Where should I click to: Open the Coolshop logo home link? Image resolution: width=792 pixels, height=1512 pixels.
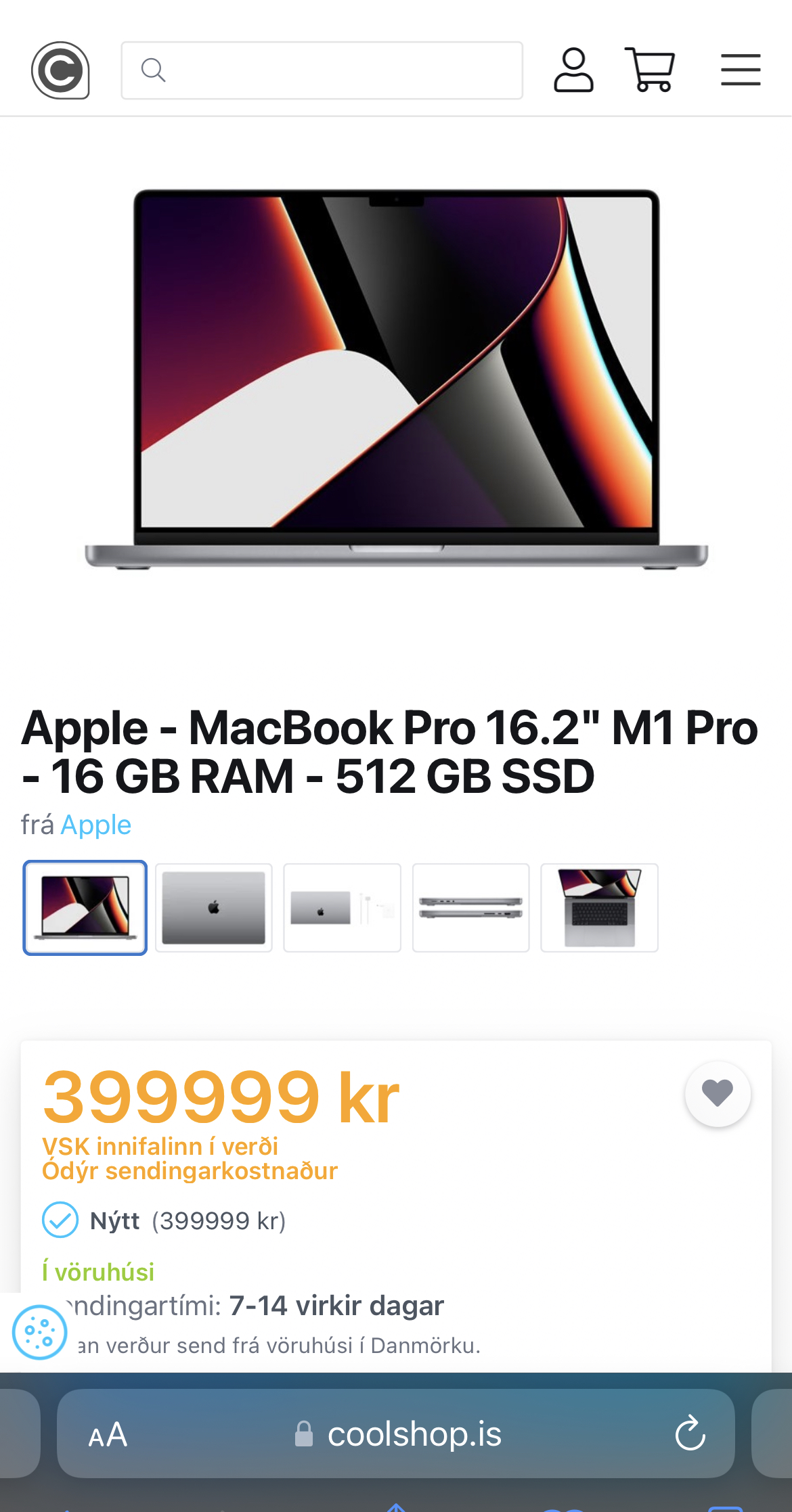point(60,70)
